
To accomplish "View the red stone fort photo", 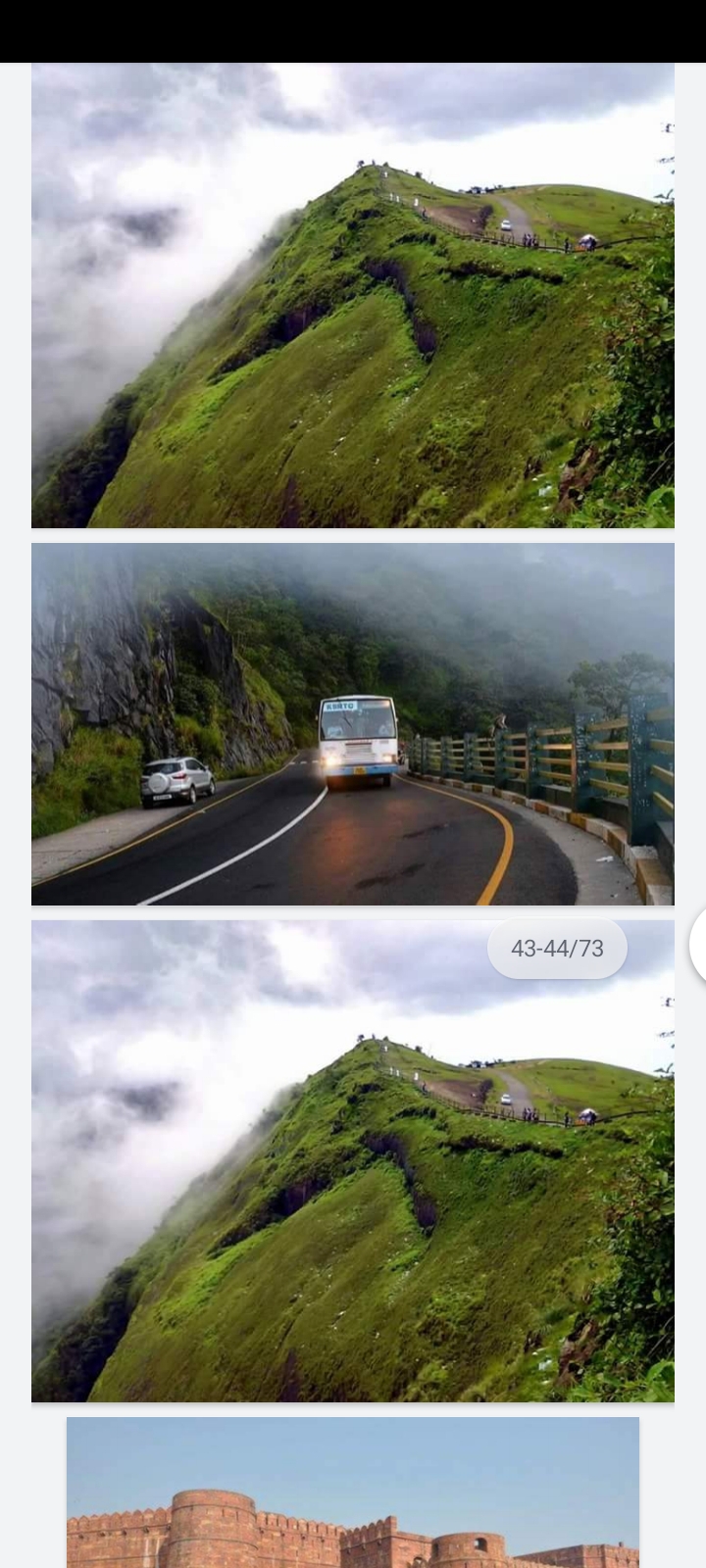I will (353, 1493).
